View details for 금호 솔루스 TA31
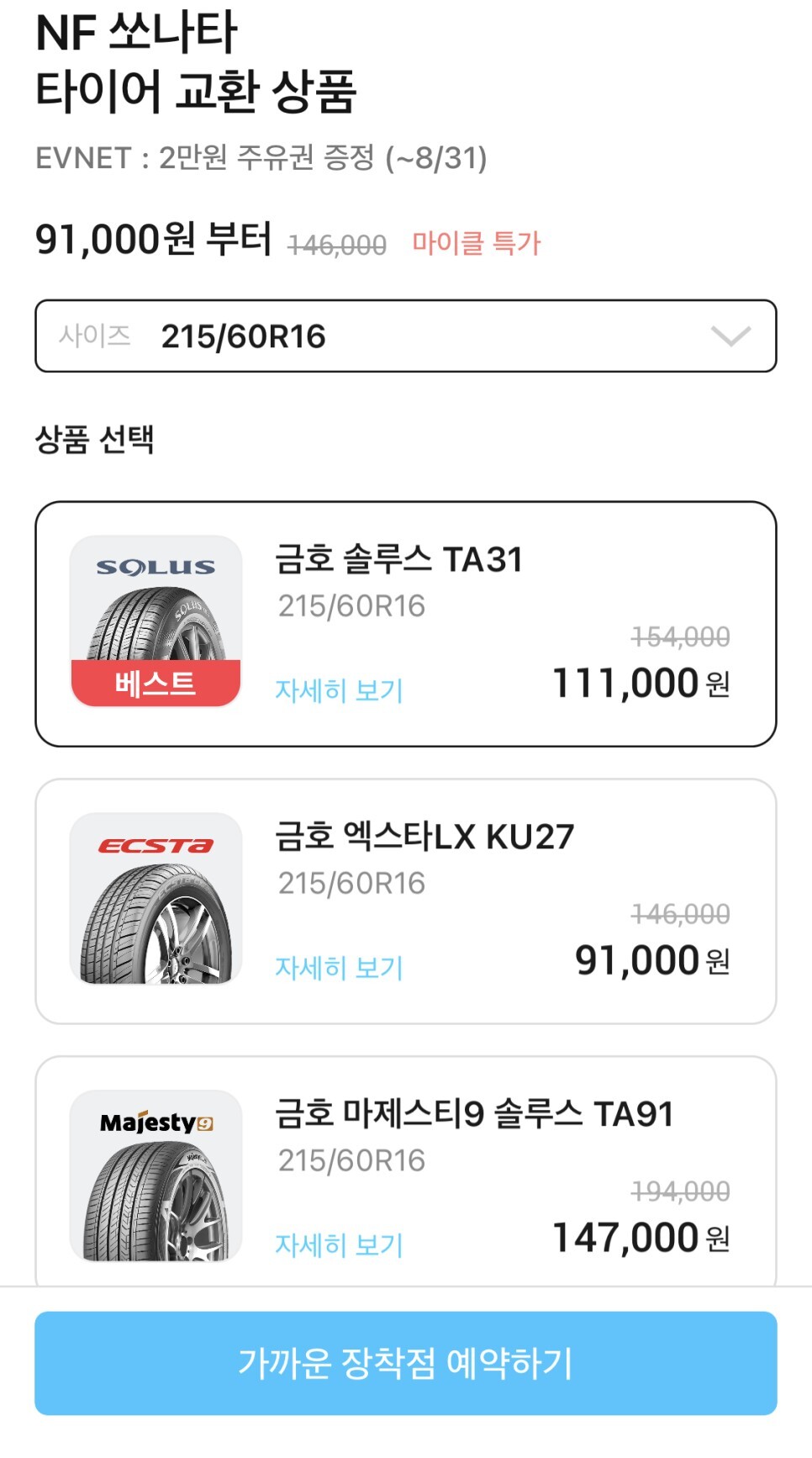This screenshot has width=812, height=1458. click(x=340, y=690)
